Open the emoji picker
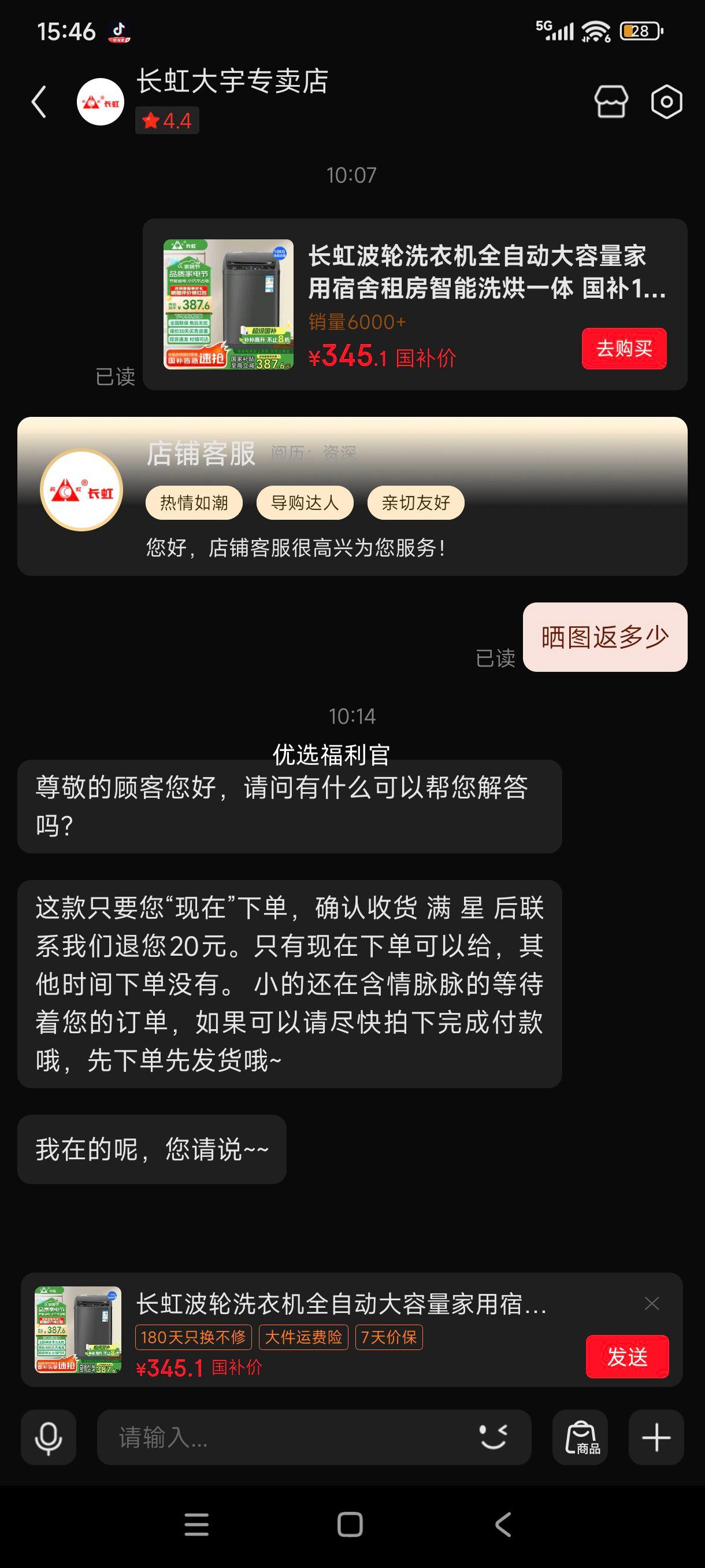The height and width of the screenshot is (1568, 705). pyautogui.click(x=493, y=1437)
